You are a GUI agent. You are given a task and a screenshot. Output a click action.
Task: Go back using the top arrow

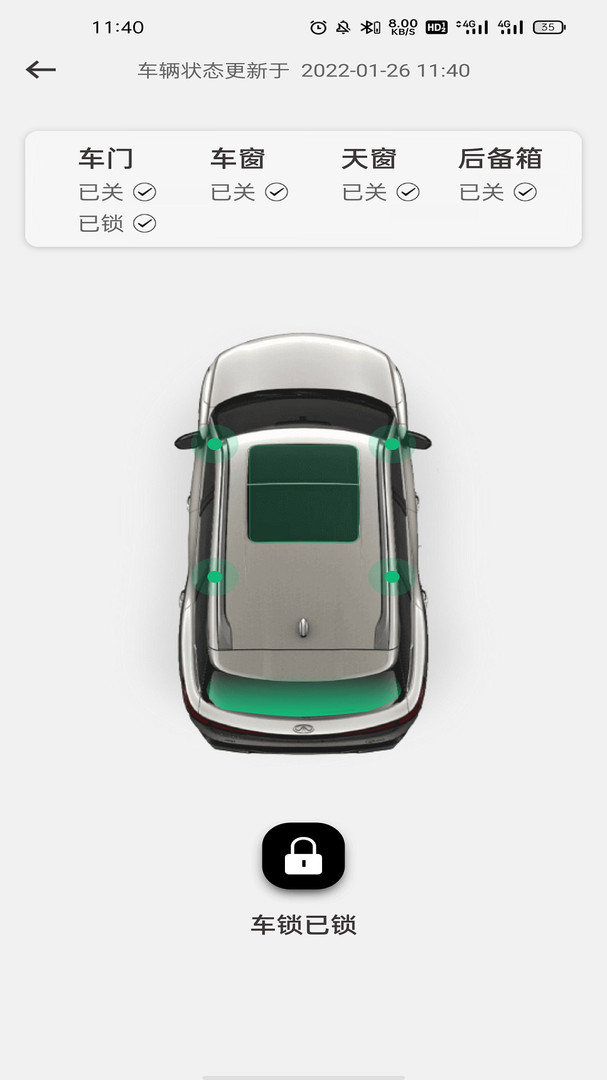click(x=41, y=69)
